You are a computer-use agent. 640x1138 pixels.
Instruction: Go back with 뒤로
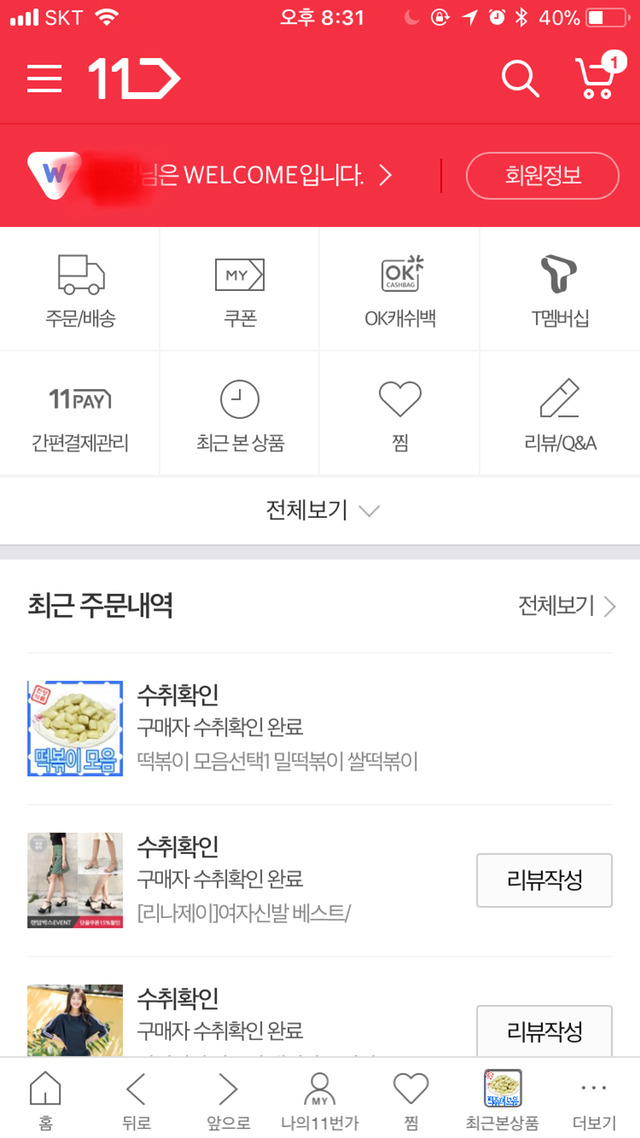point(136,1098)
